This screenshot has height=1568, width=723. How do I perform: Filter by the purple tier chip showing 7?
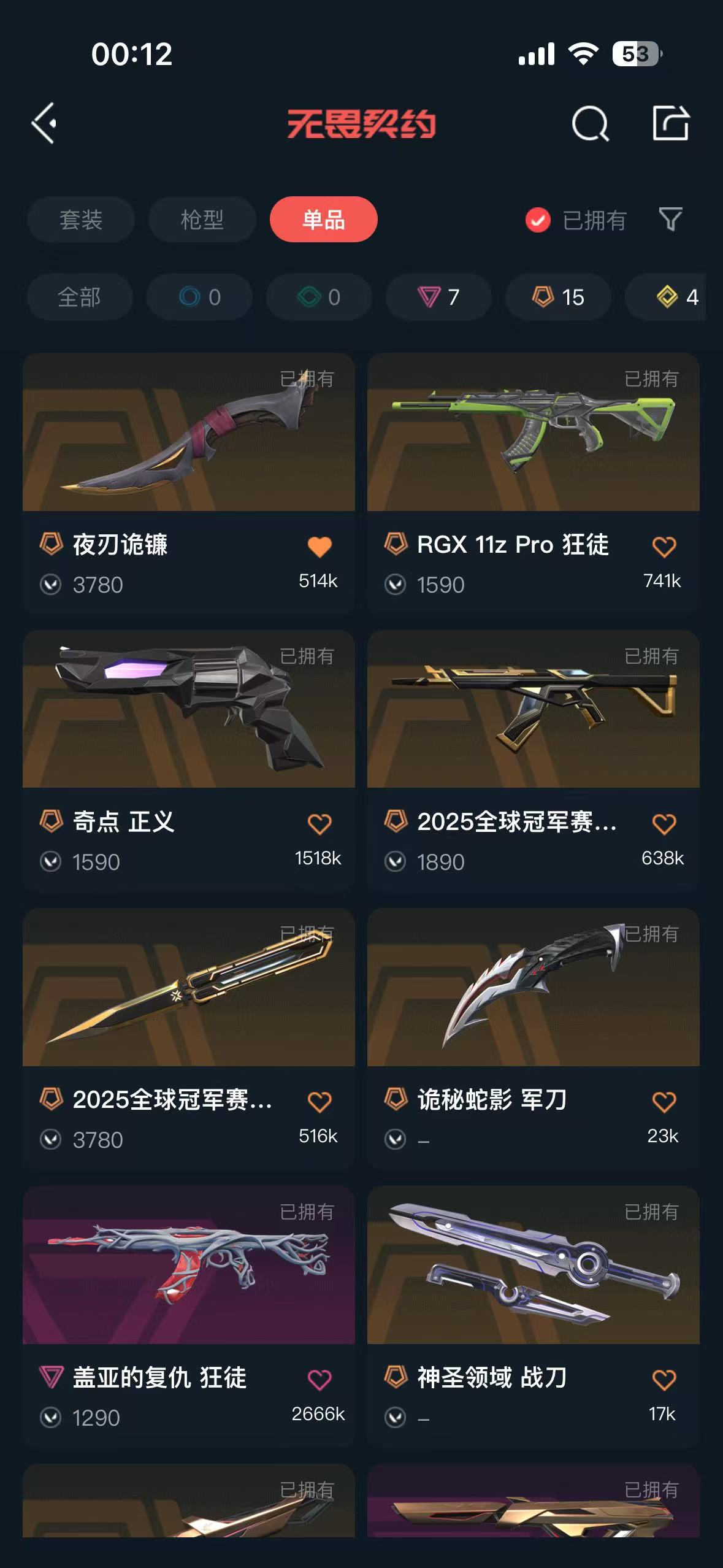[x=438, y=298]
